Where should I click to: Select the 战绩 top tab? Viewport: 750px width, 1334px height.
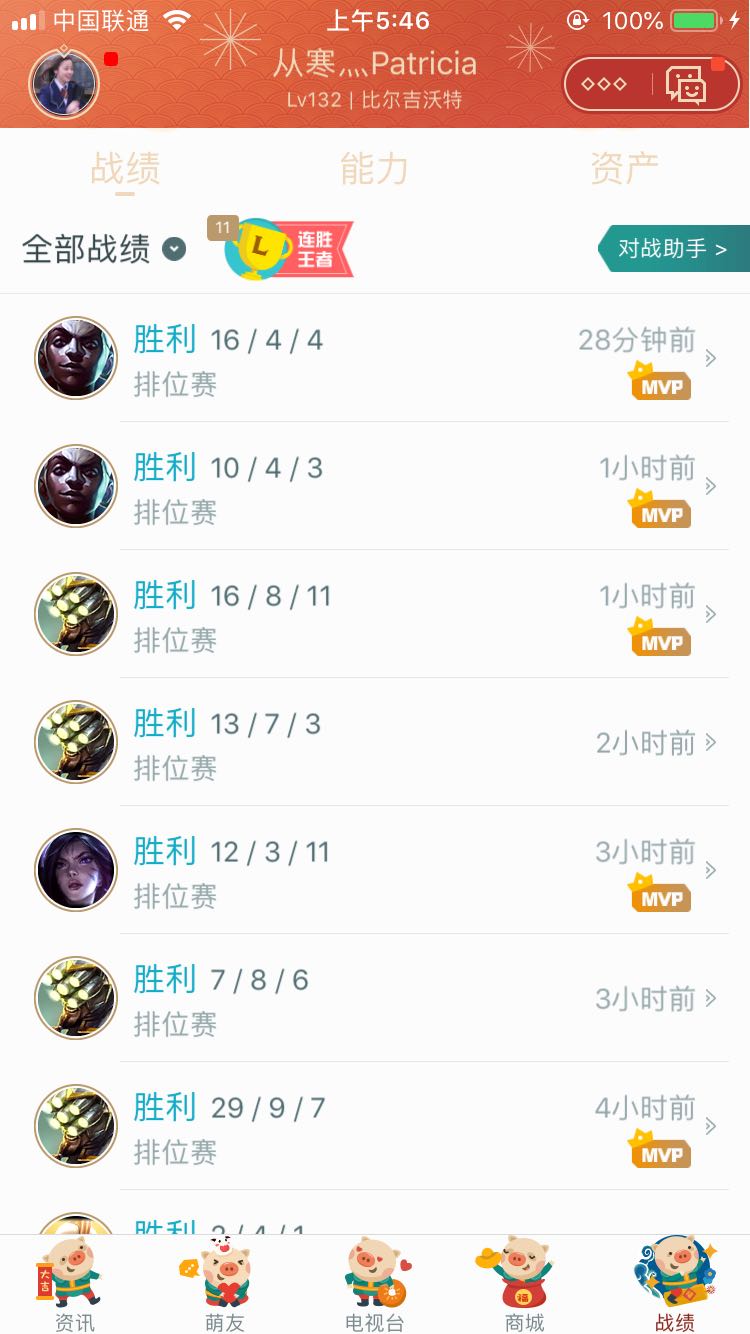point(125,169)
